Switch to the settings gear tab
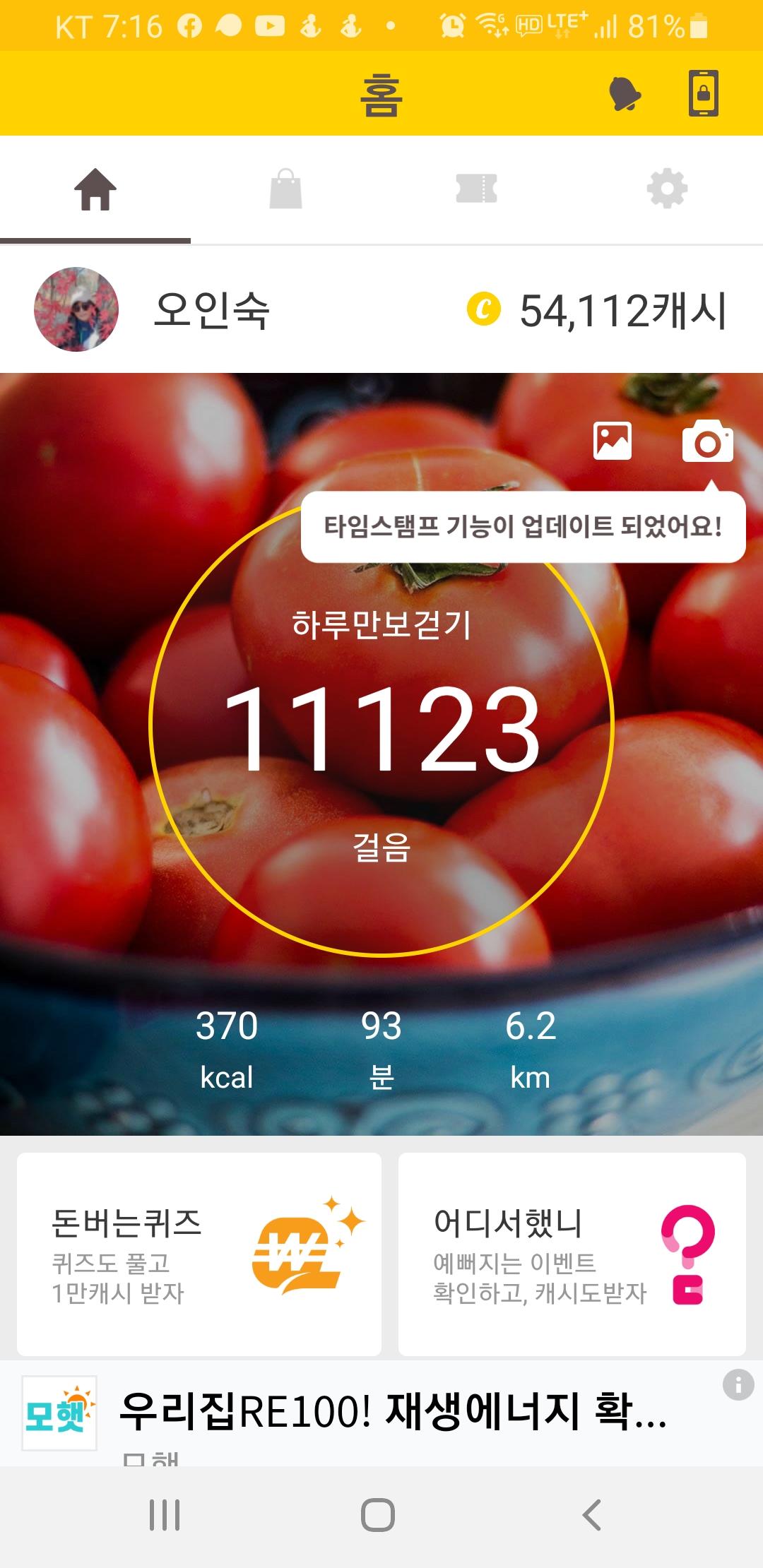Viewport: 763px width, 1568px height. [667, 189]
